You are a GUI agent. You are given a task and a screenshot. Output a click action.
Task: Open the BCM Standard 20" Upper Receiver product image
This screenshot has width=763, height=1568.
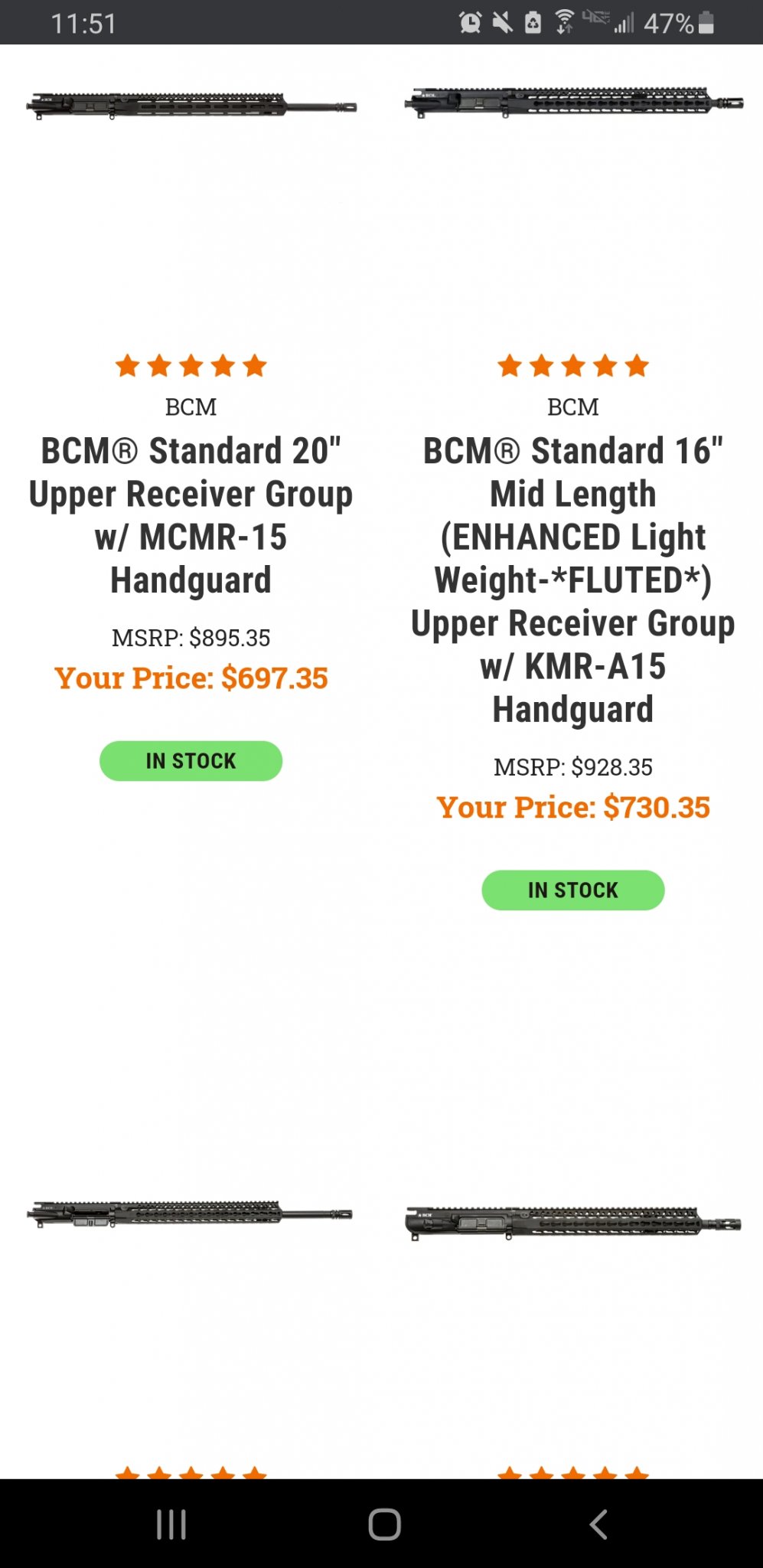pos(191,106)
